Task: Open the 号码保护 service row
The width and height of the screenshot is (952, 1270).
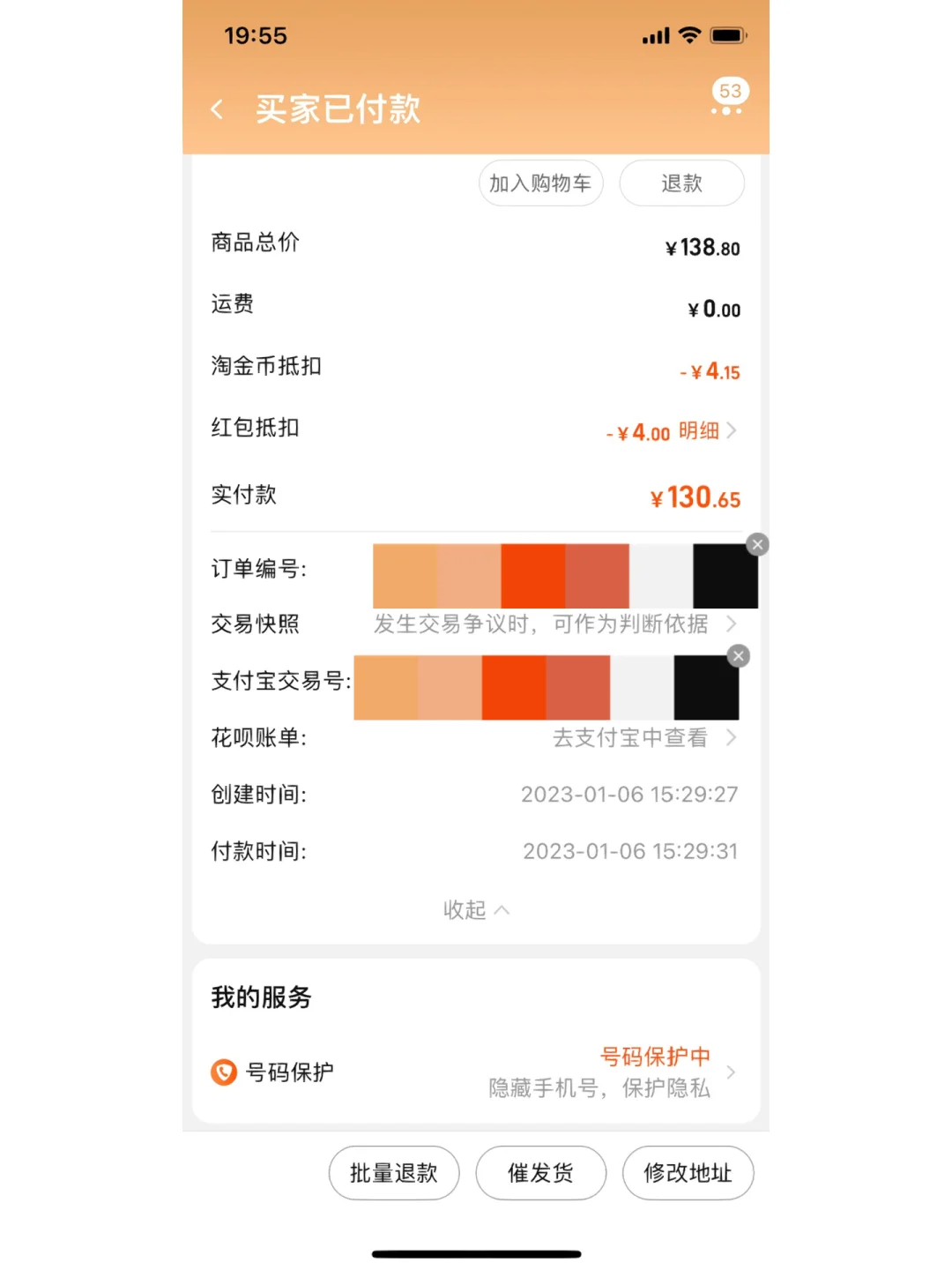Action: [476, 1072]
